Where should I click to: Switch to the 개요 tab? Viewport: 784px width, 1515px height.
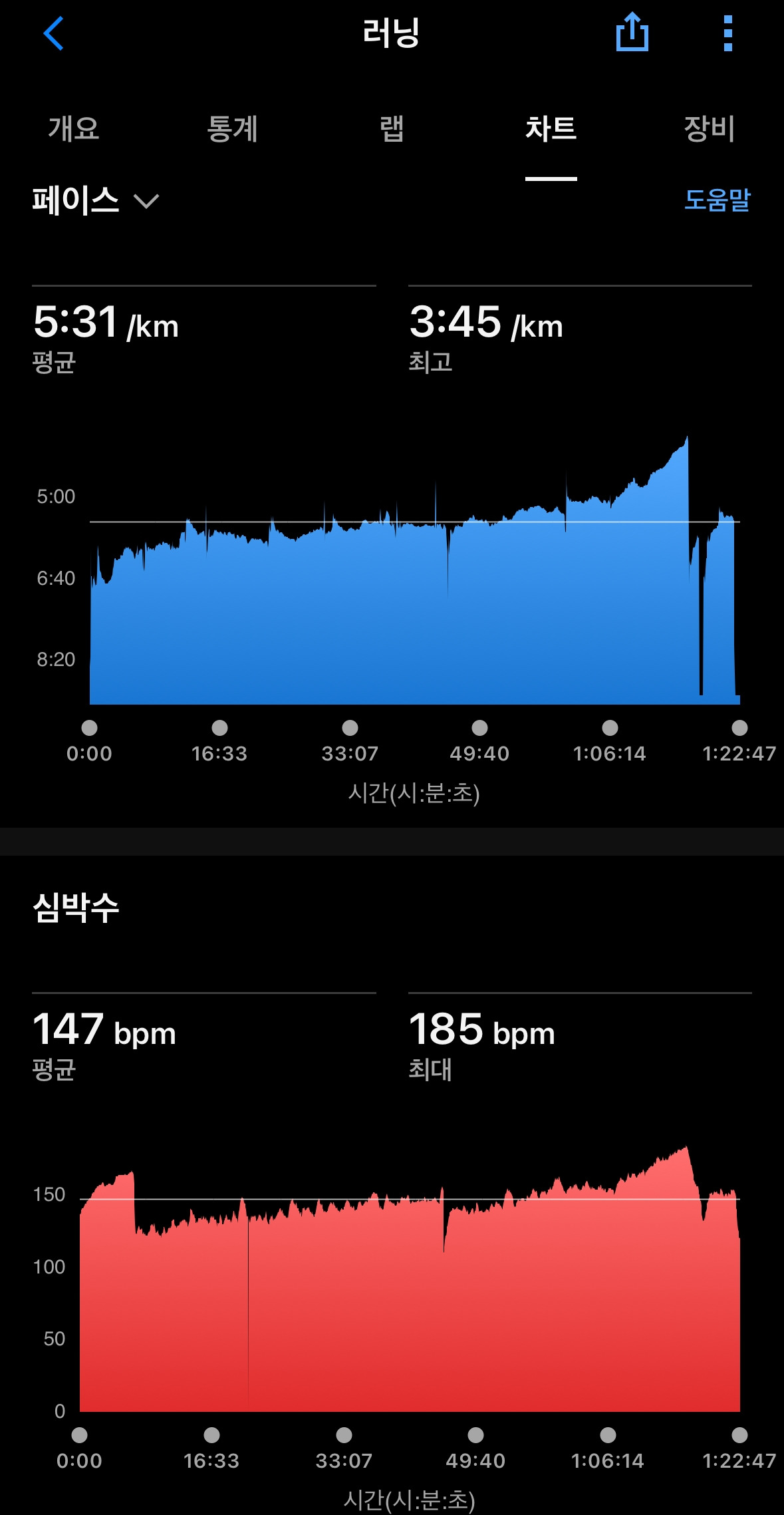coord(74,128)
